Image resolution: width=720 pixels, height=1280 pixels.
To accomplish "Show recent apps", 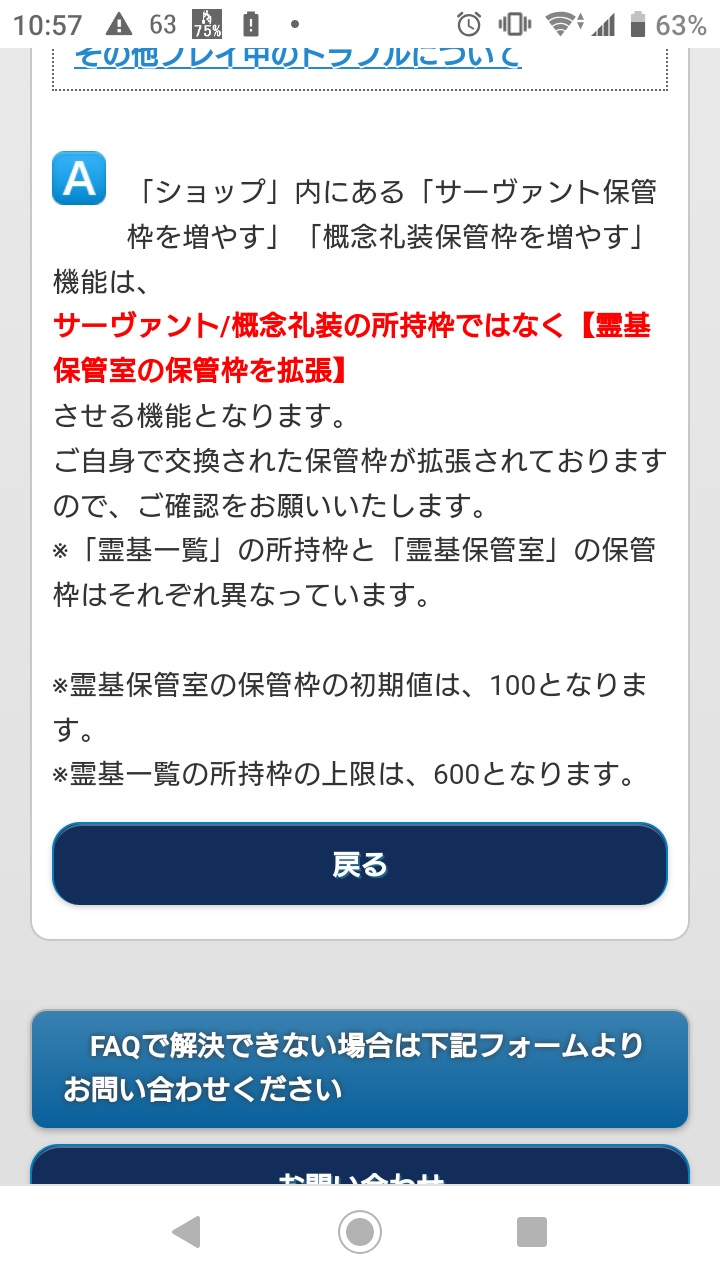I will pos(532,1232).
